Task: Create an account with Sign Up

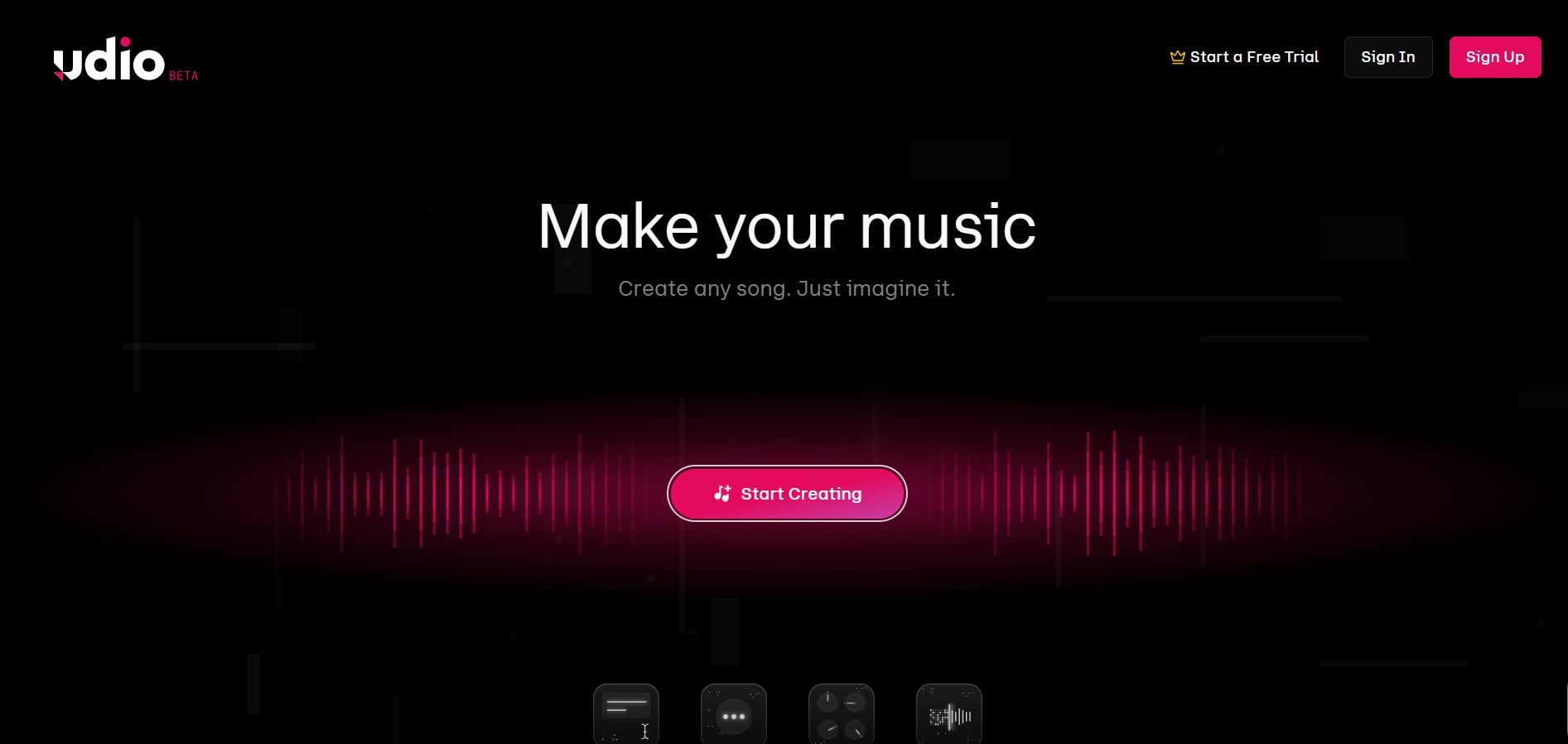Action: [x=1494, y=57]
